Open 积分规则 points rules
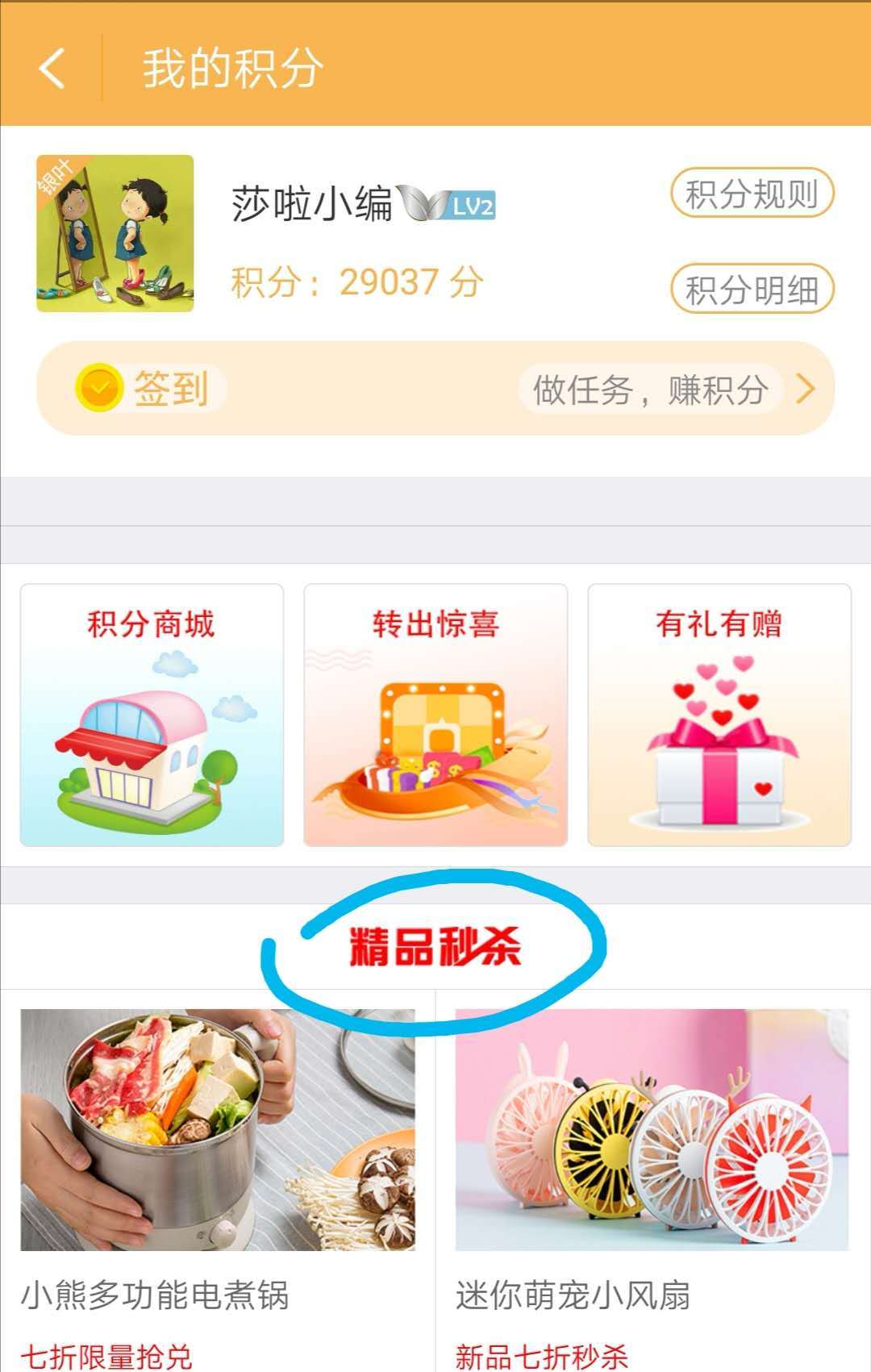871x1372 pixels. pyautogui.click(x=752, y=194)
